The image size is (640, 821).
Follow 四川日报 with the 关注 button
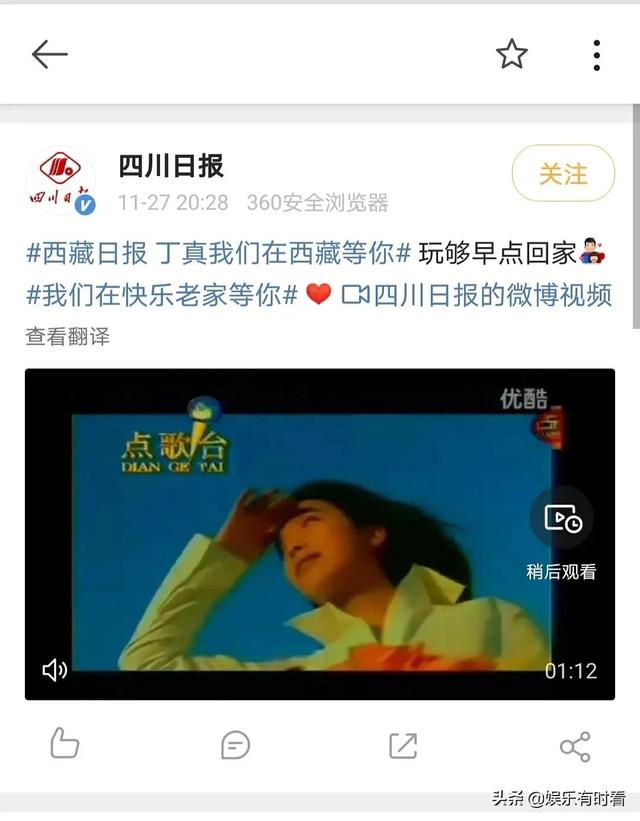coord(563,174)
